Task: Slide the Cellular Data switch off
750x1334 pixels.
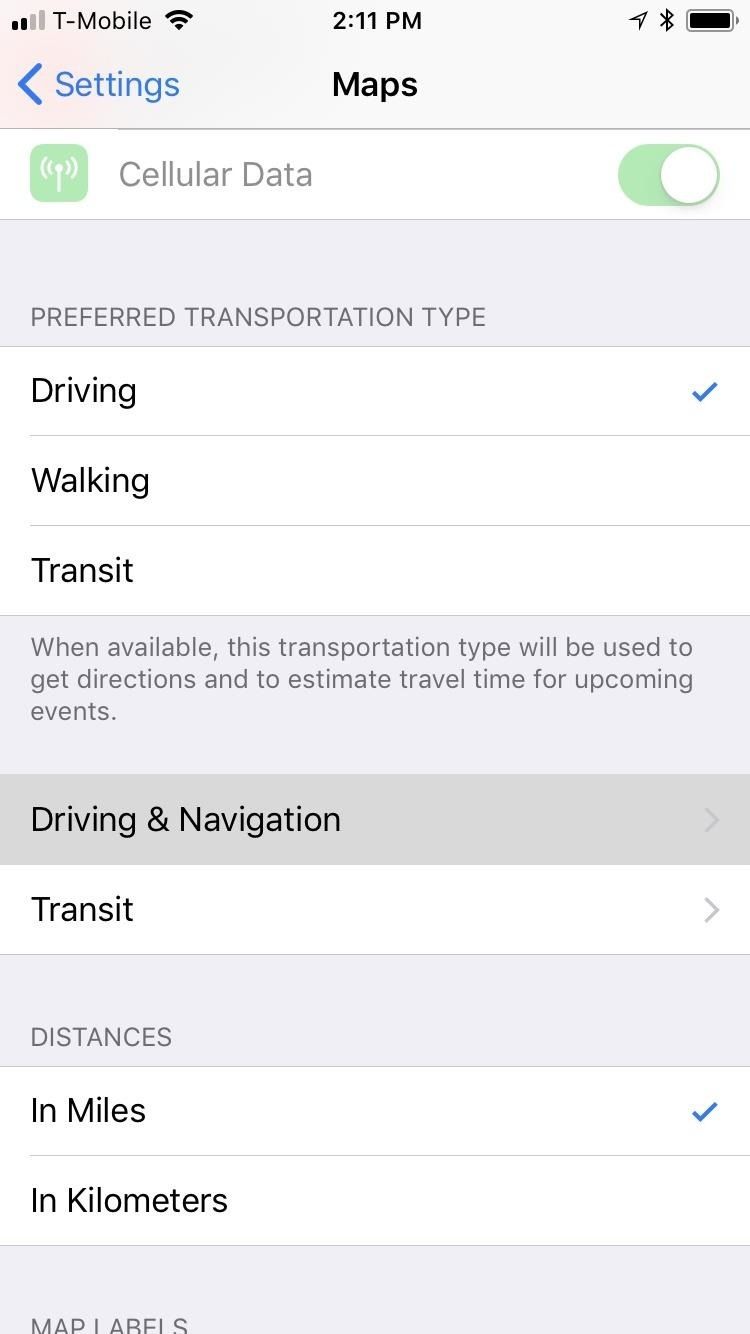Action: (668, 173)
